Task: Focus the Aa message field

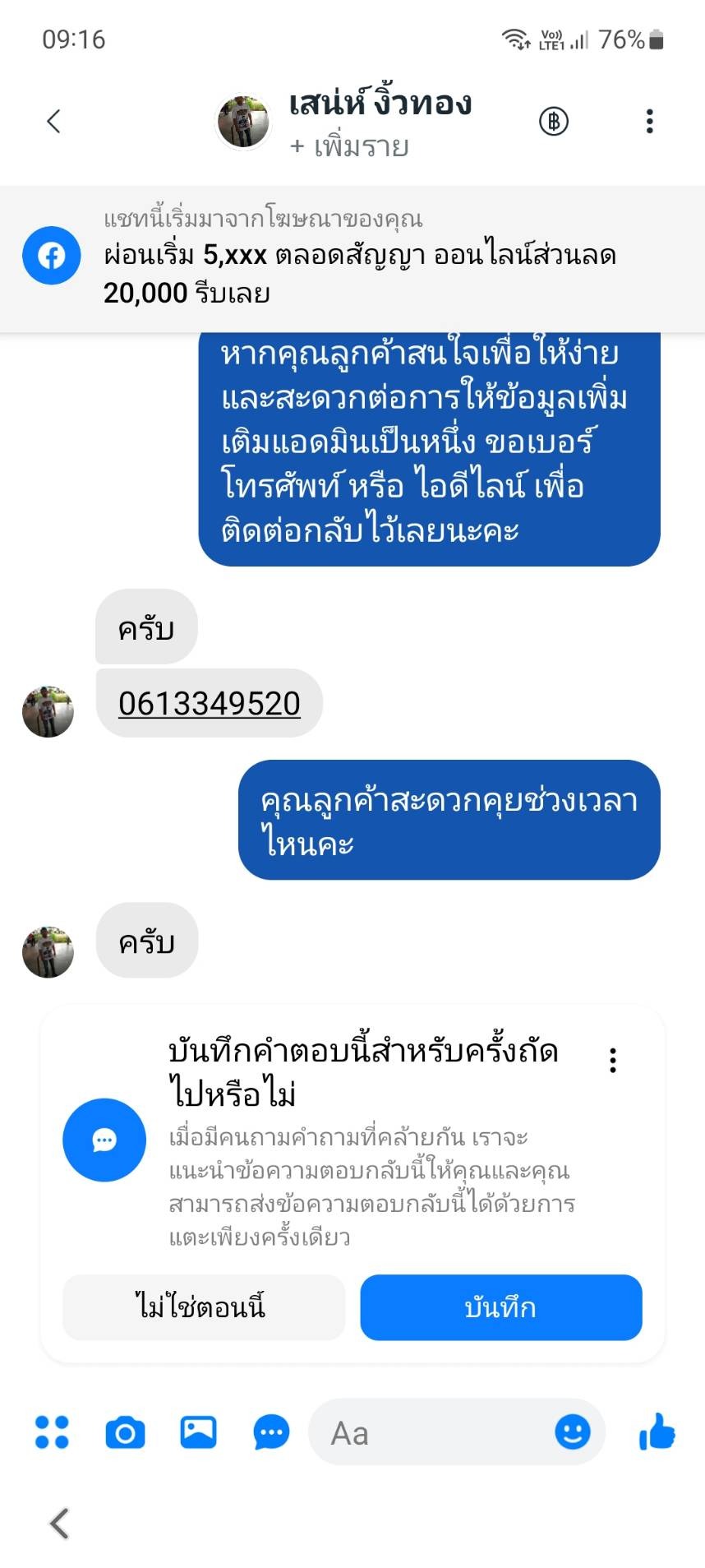Action: [x=427, y=1432]
